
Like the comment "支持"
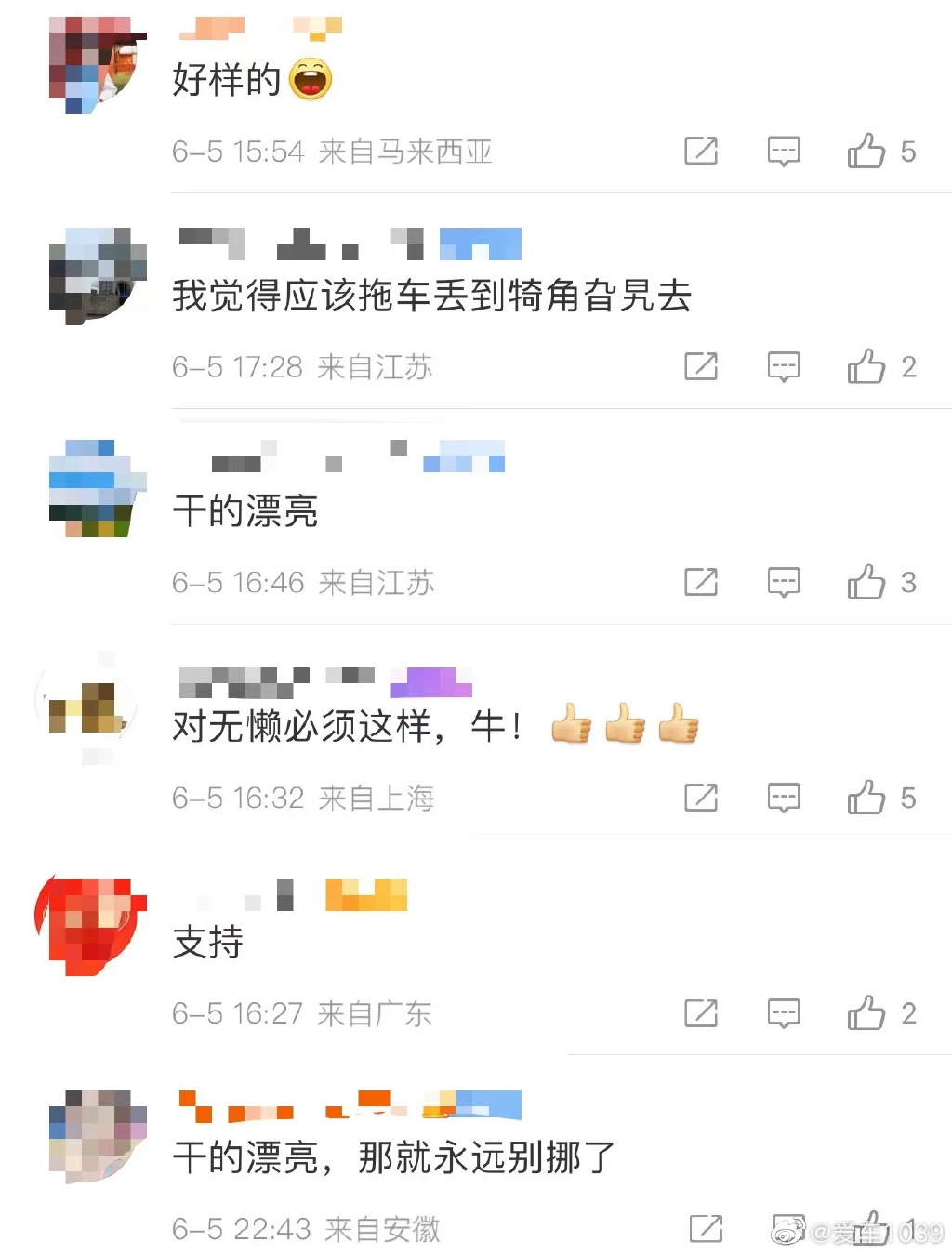pyautogui.click(x=866, y=1013)
